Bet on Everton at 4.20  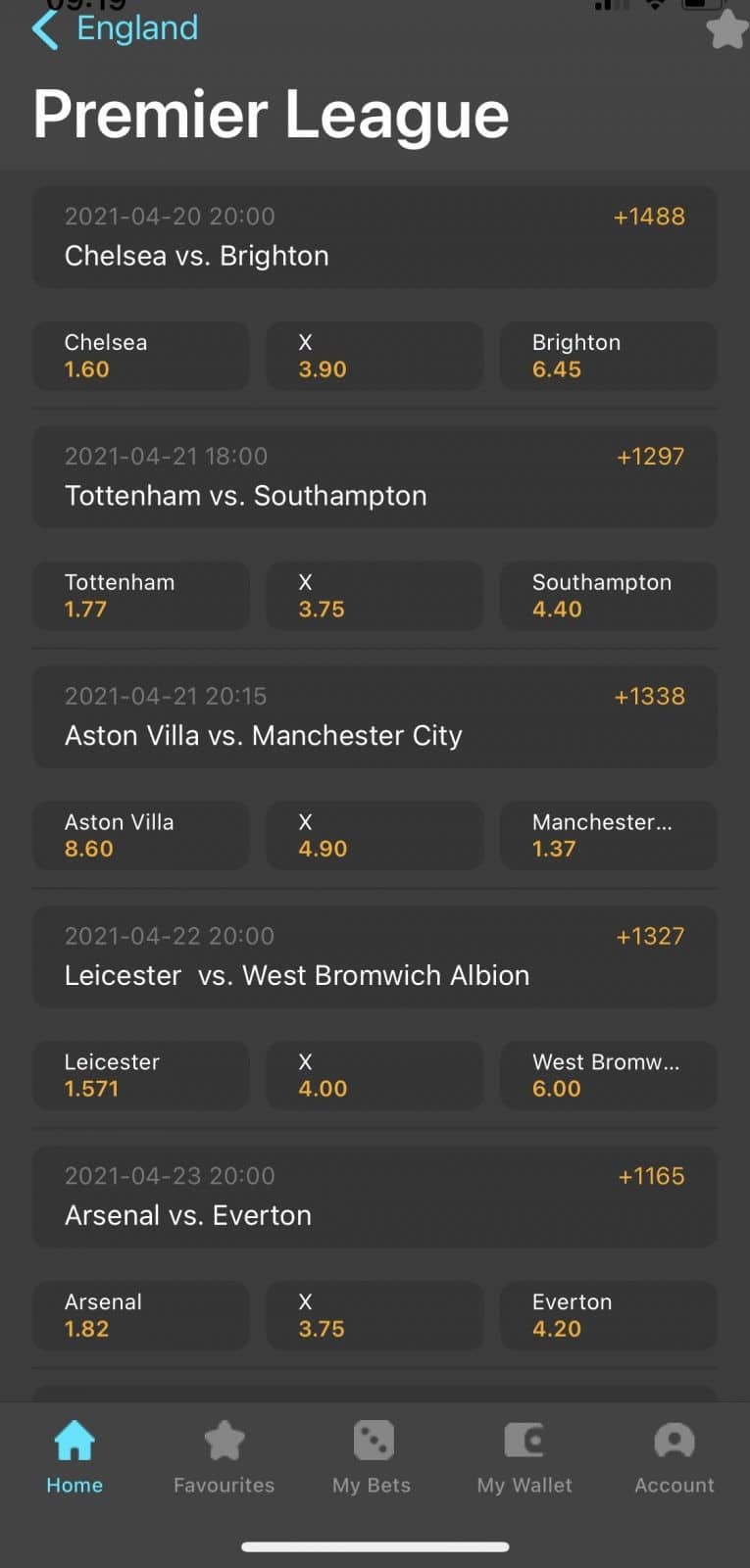[608, 1315]
